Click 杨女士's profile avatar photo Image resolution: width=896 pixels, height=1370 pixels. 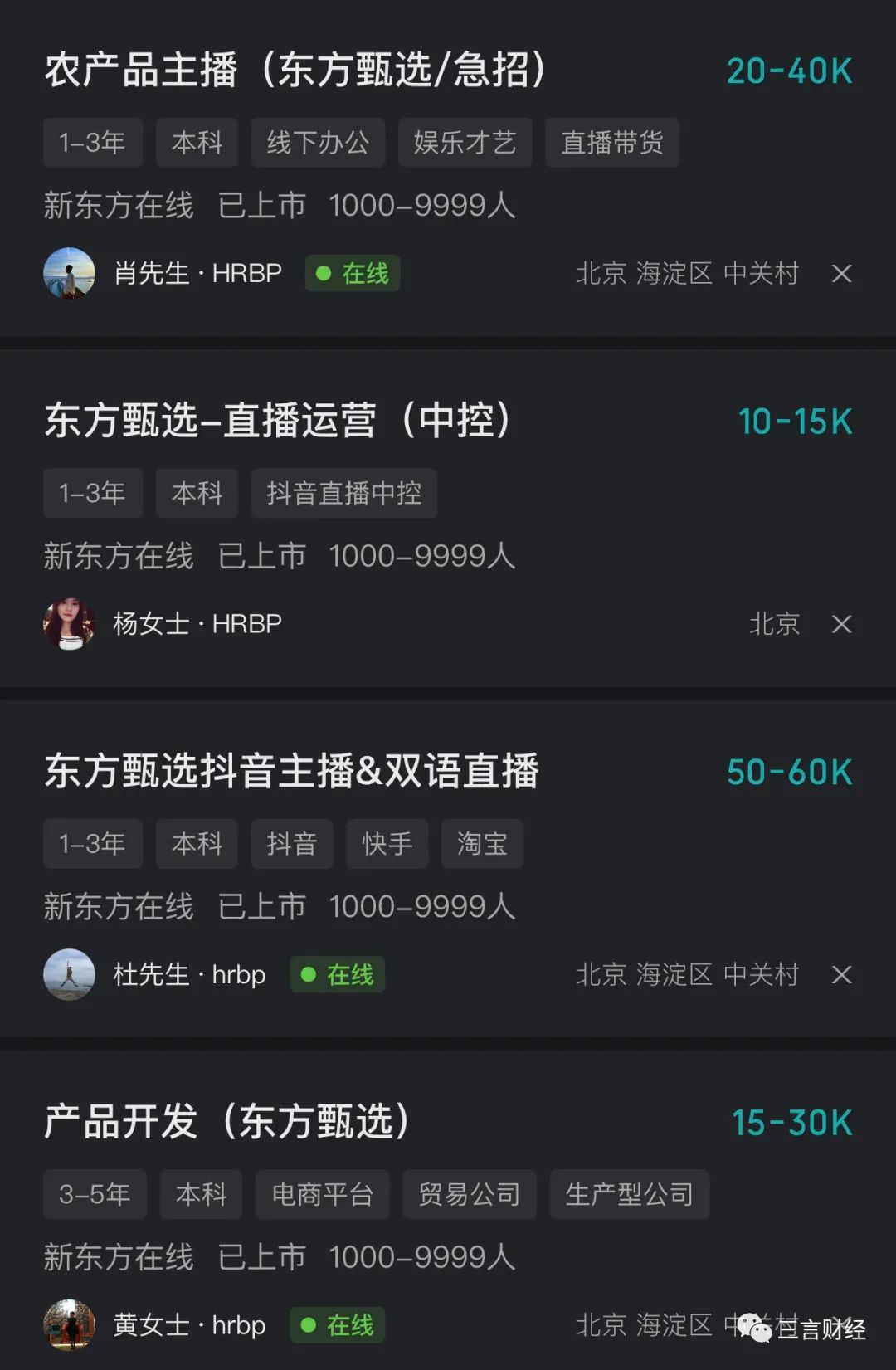(70, 624)
